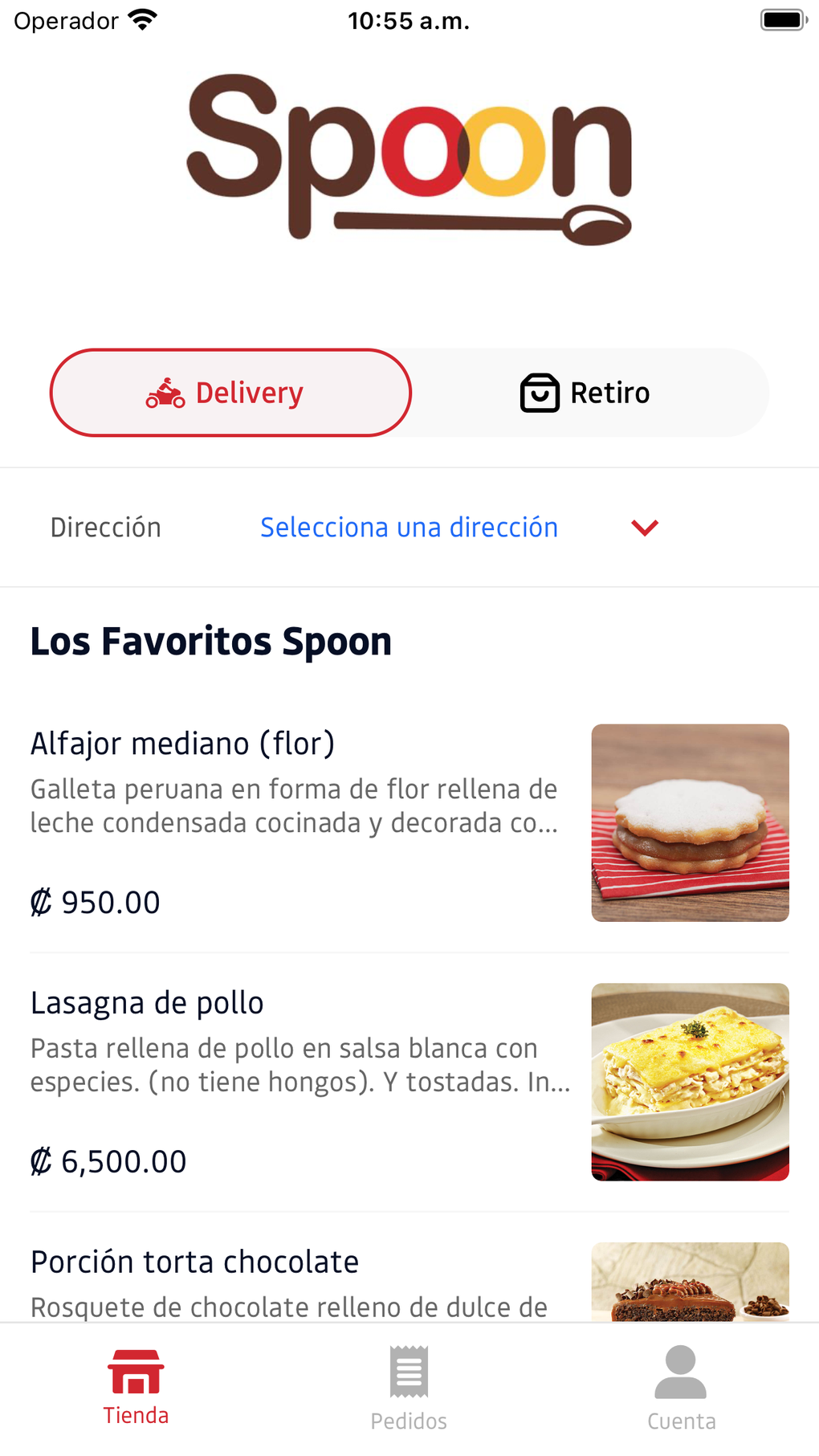
Task: Tap the Retiro bag icon
Action: click(x=538, y=393)
